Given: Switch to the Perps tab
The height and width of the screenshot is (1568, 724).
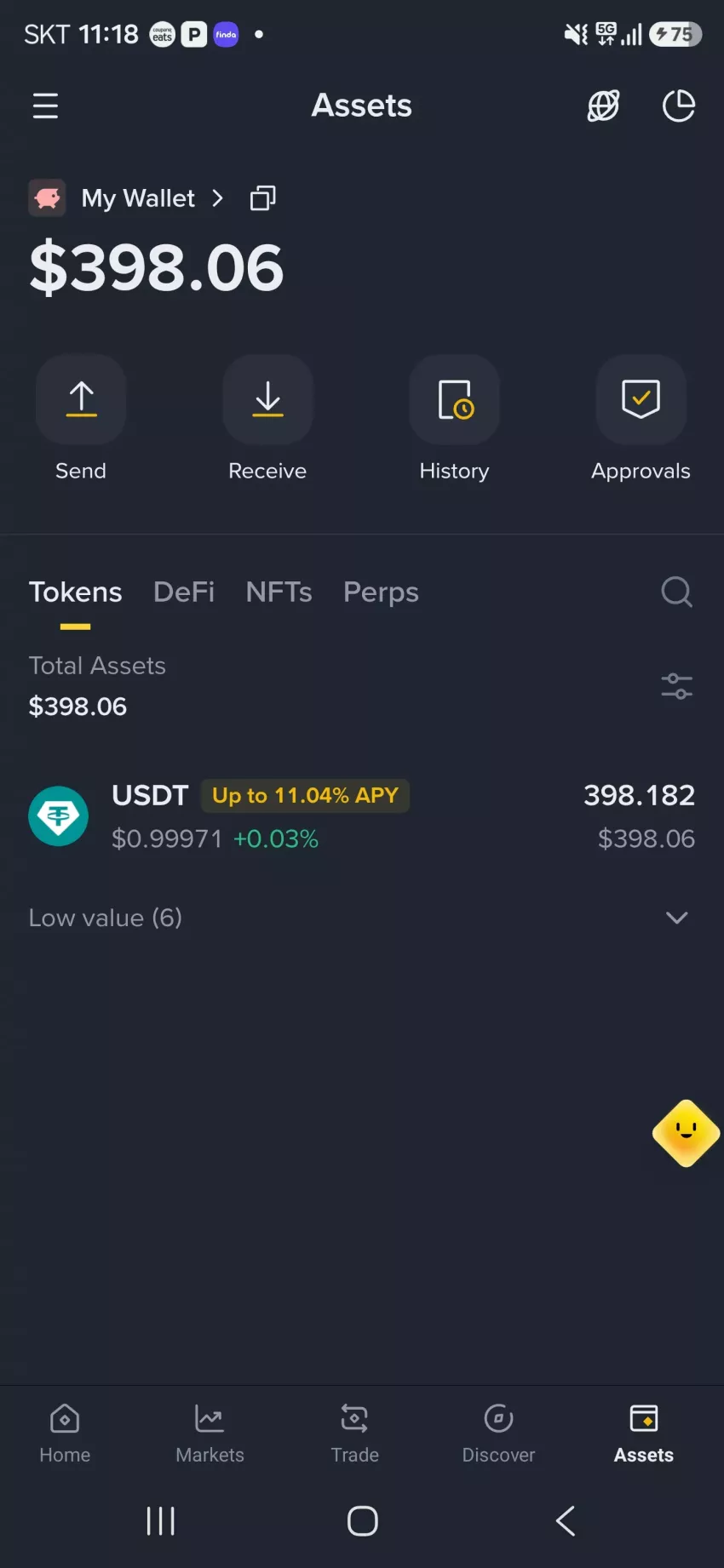Looking at the screenshot, I should click(x=381, y=592).
